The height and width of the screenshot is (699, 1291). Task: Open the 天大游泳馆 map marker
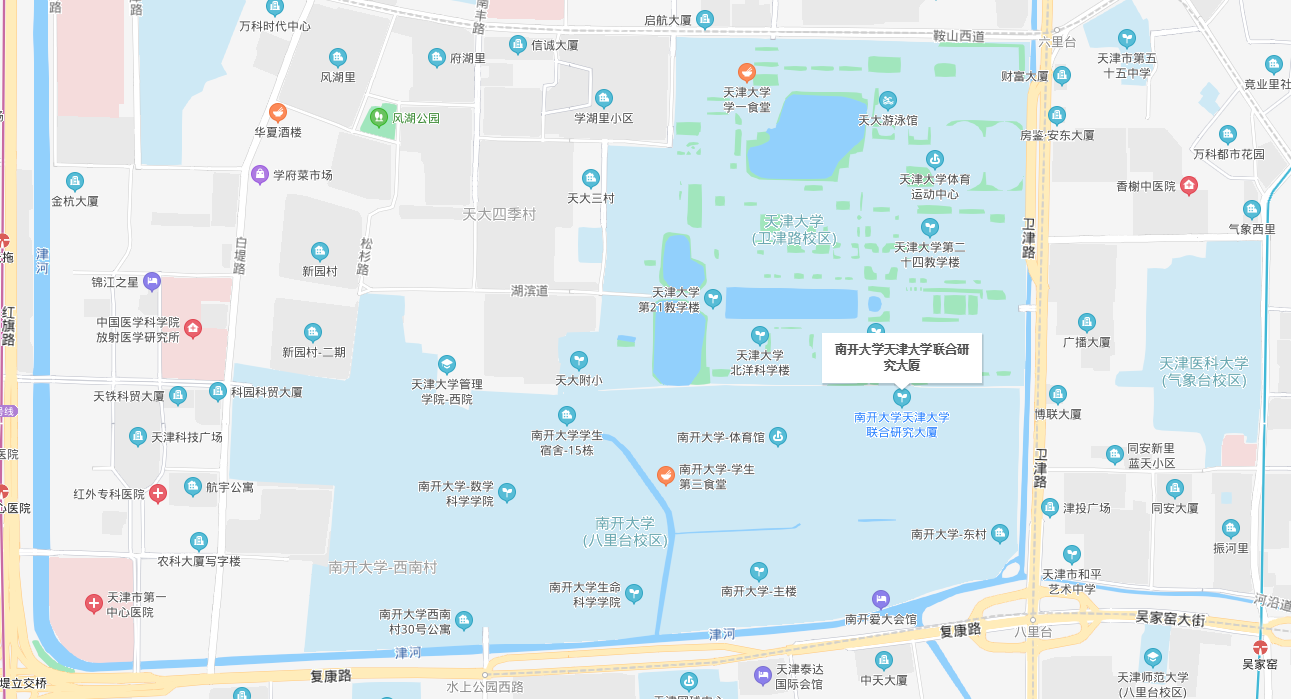888,100
